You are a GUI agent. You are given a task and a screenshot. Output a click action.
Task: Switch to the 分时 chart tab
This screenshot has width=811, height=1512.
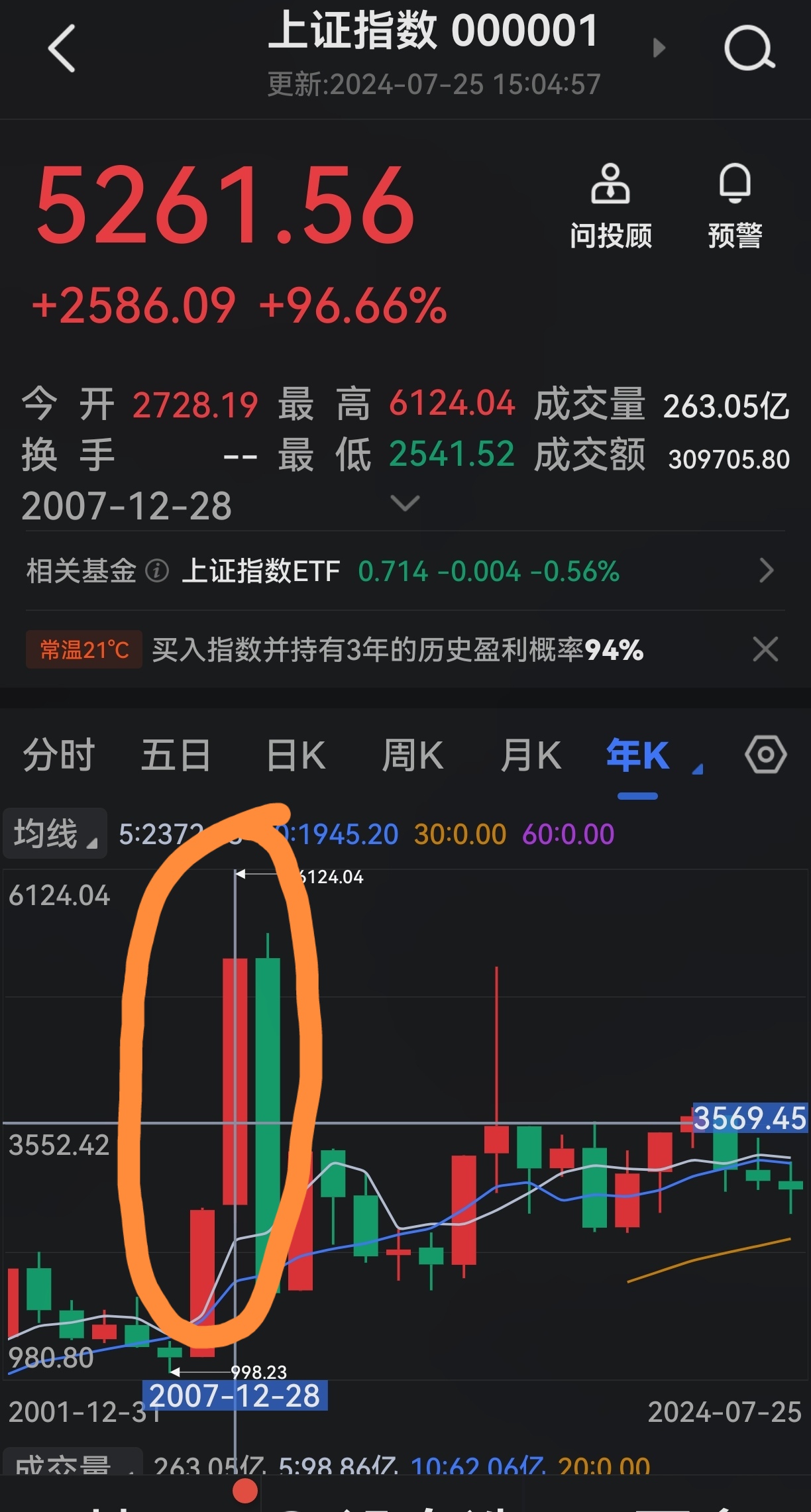(59, 755)
